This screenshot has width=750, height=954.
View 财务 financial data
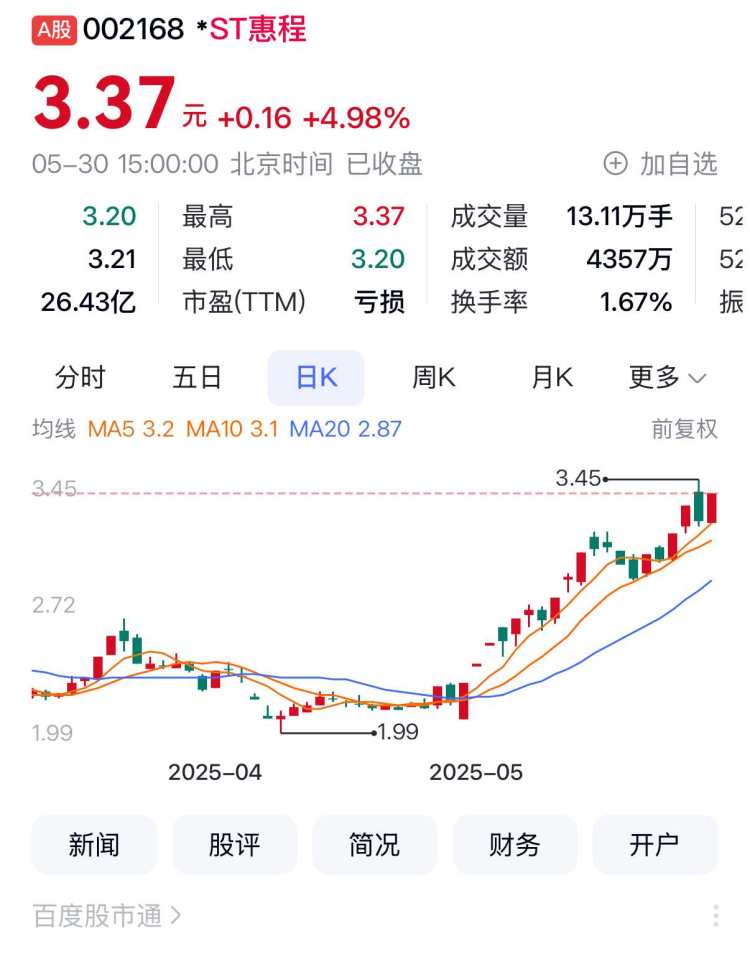click(515, 845)
